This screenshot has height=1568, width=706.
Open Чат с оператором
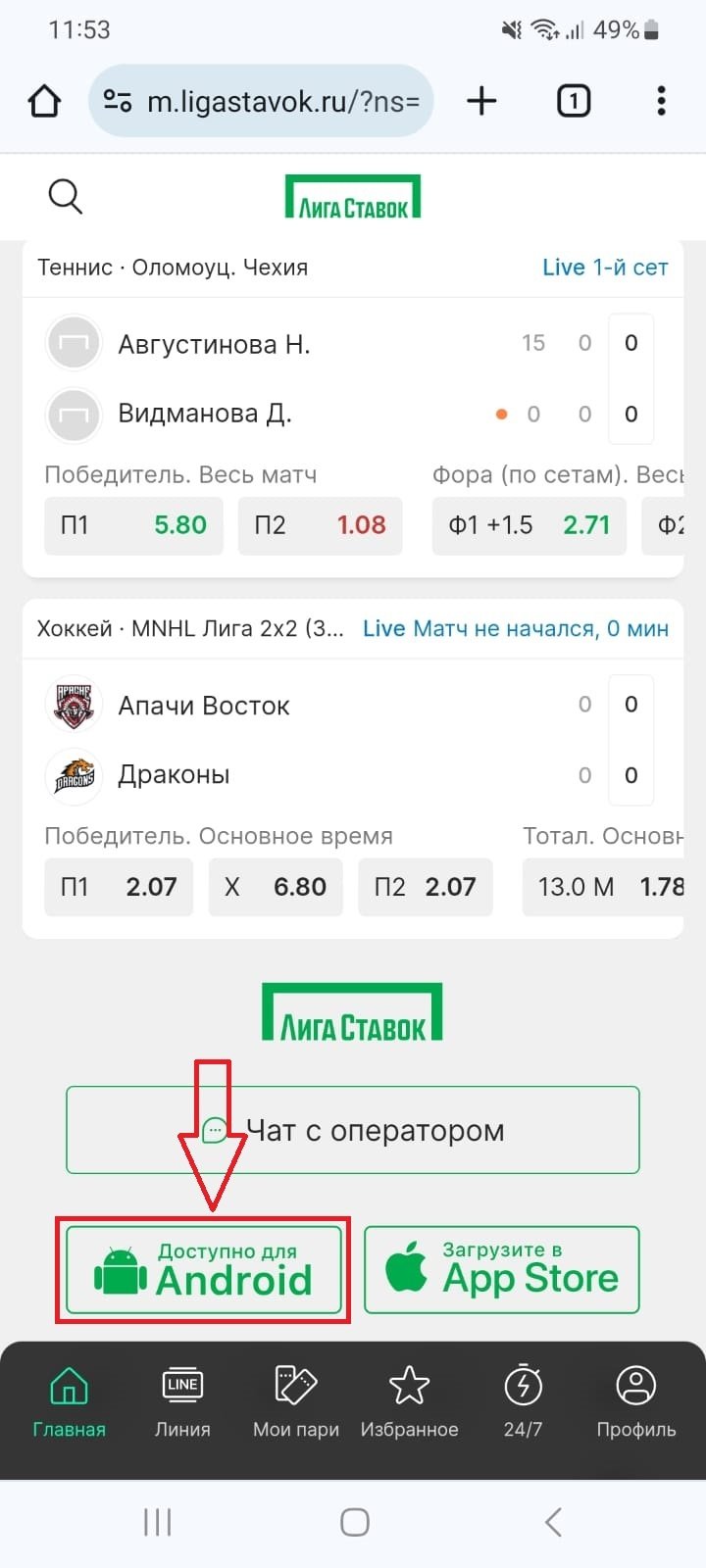[353, 1130]
